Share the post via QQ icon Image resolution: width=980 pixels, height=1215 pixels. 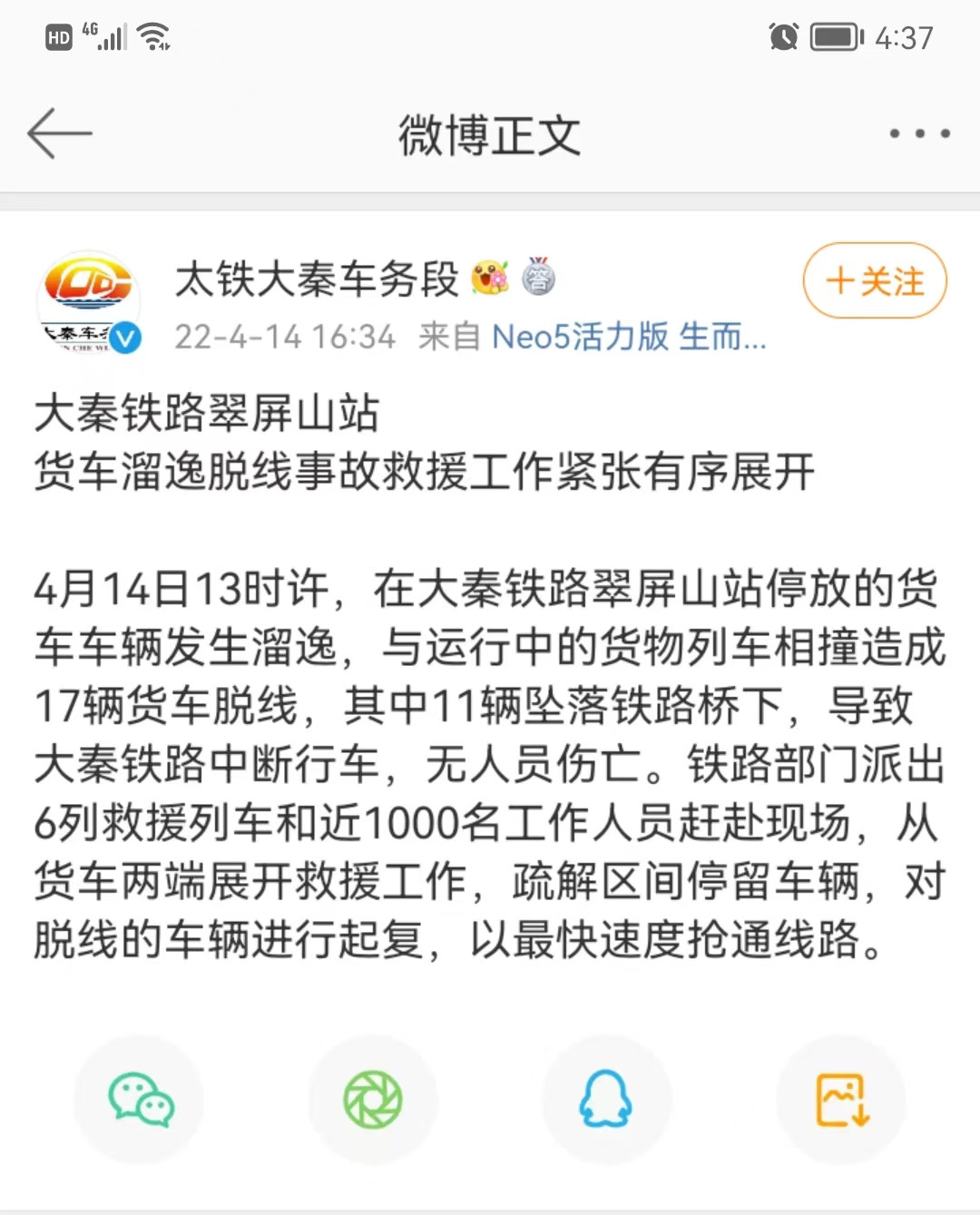606,1100
